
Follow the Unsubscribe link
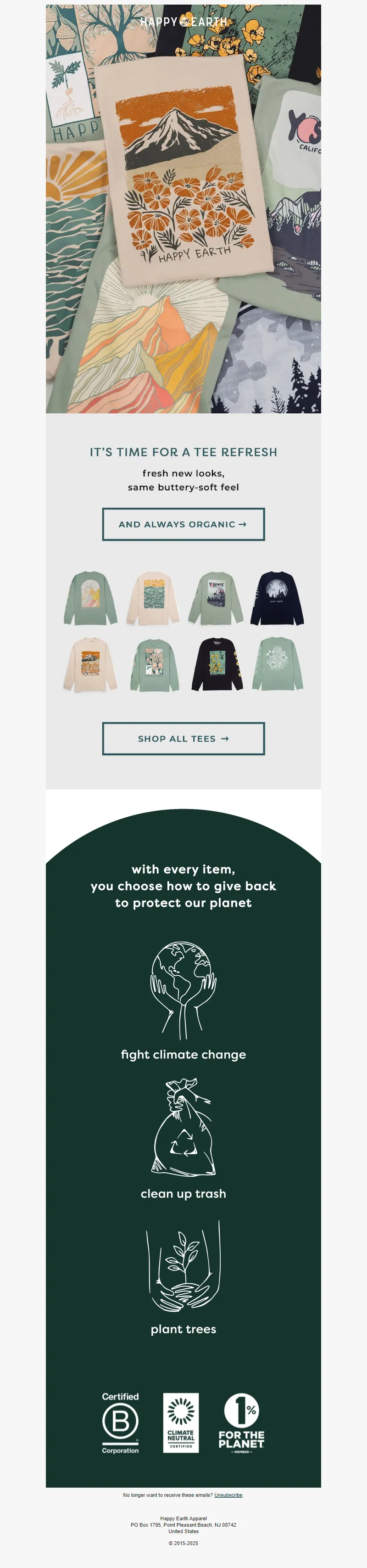228,1495
